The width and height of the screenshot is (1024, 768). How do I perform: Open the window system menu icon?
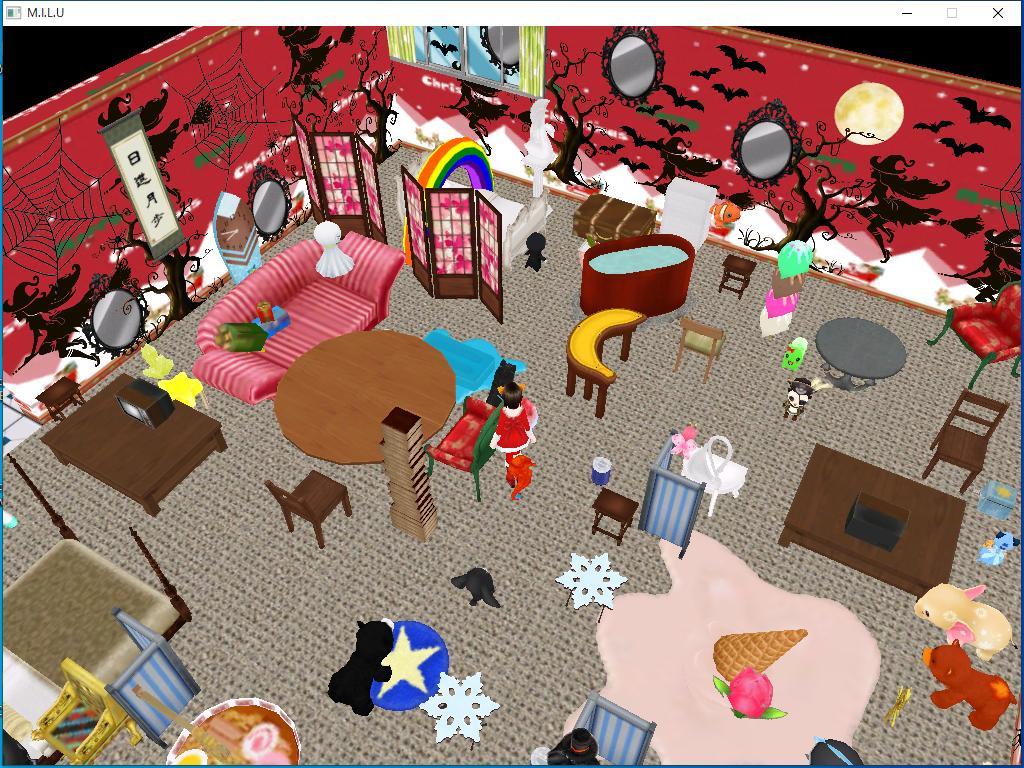click(x=13, y=13)
